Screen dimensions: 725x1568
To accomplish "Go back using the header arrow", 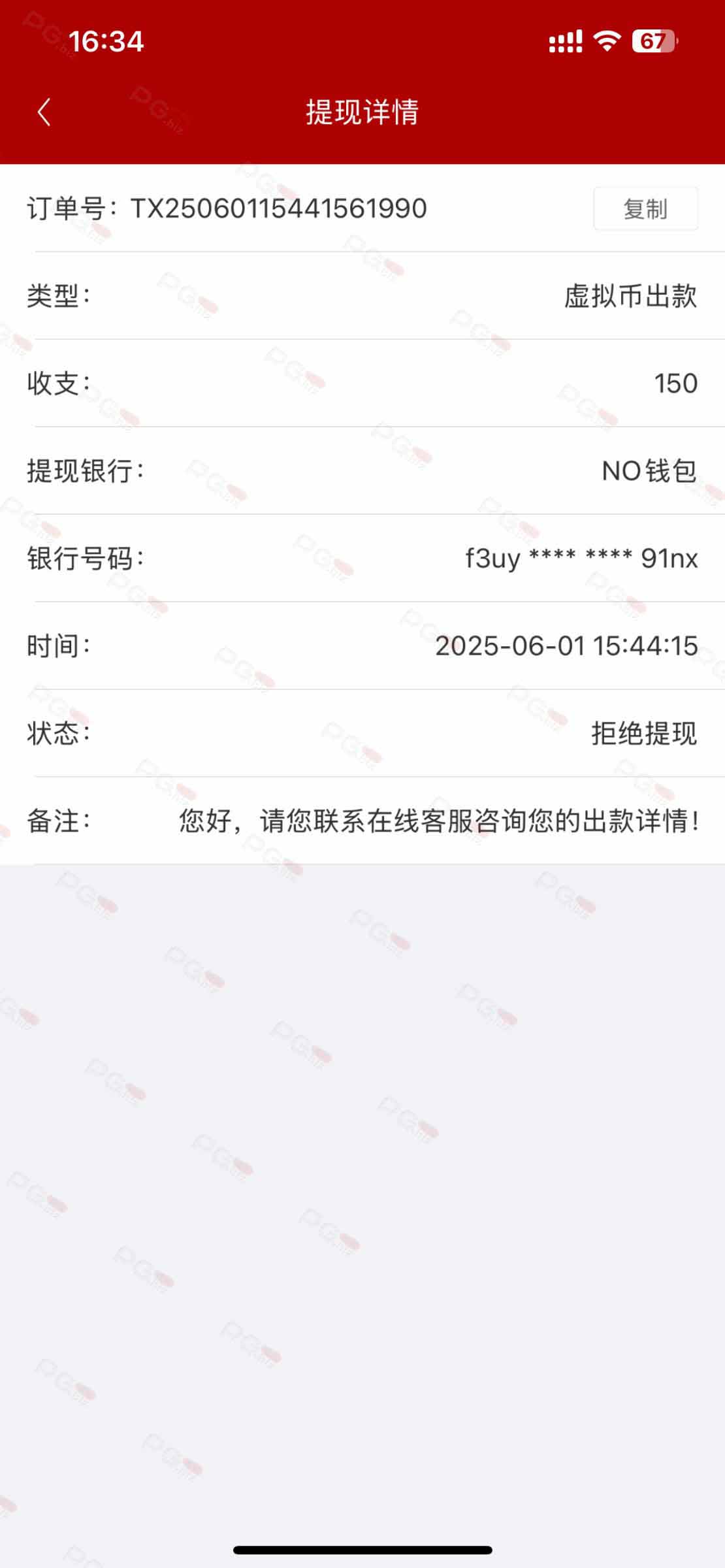I will click(44, 112).
